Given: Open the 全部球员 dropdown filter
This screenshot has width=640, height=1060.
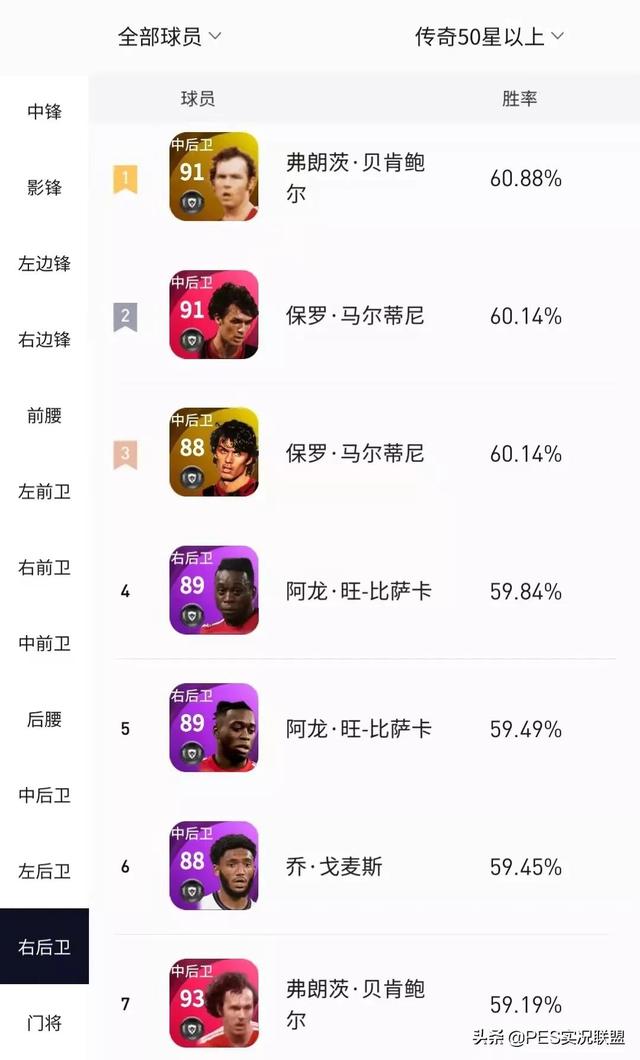Looking at the screenshot, I should (x=169, y=37).
